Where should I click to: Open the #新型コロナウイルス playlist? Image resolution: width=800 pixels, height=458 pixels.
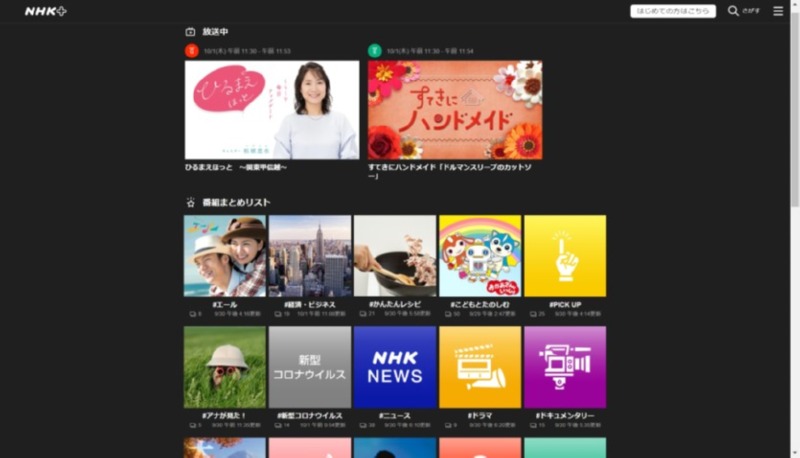pos(310,366)
